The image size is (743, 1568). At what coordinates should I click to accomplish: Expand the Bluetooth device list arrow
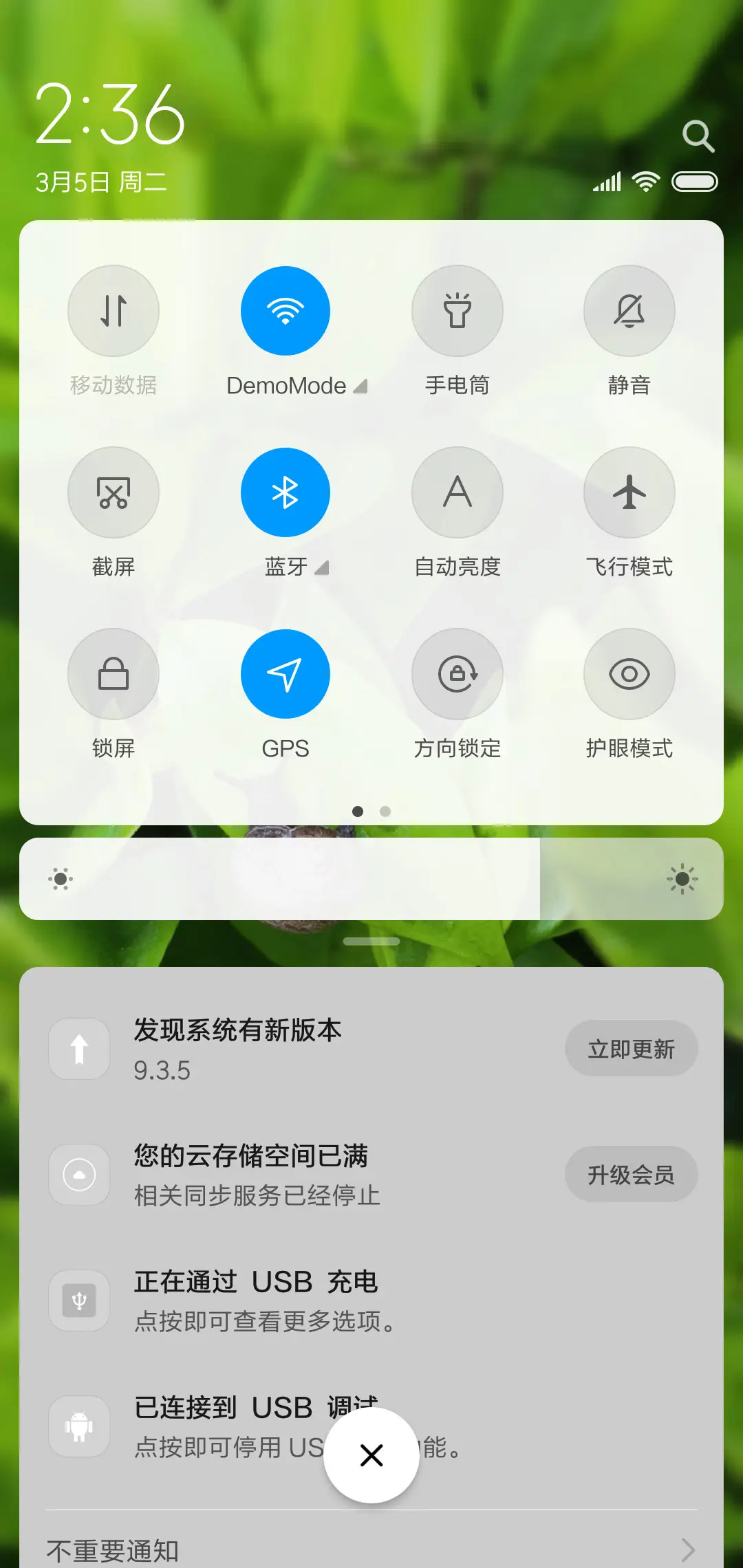(321, 568)
